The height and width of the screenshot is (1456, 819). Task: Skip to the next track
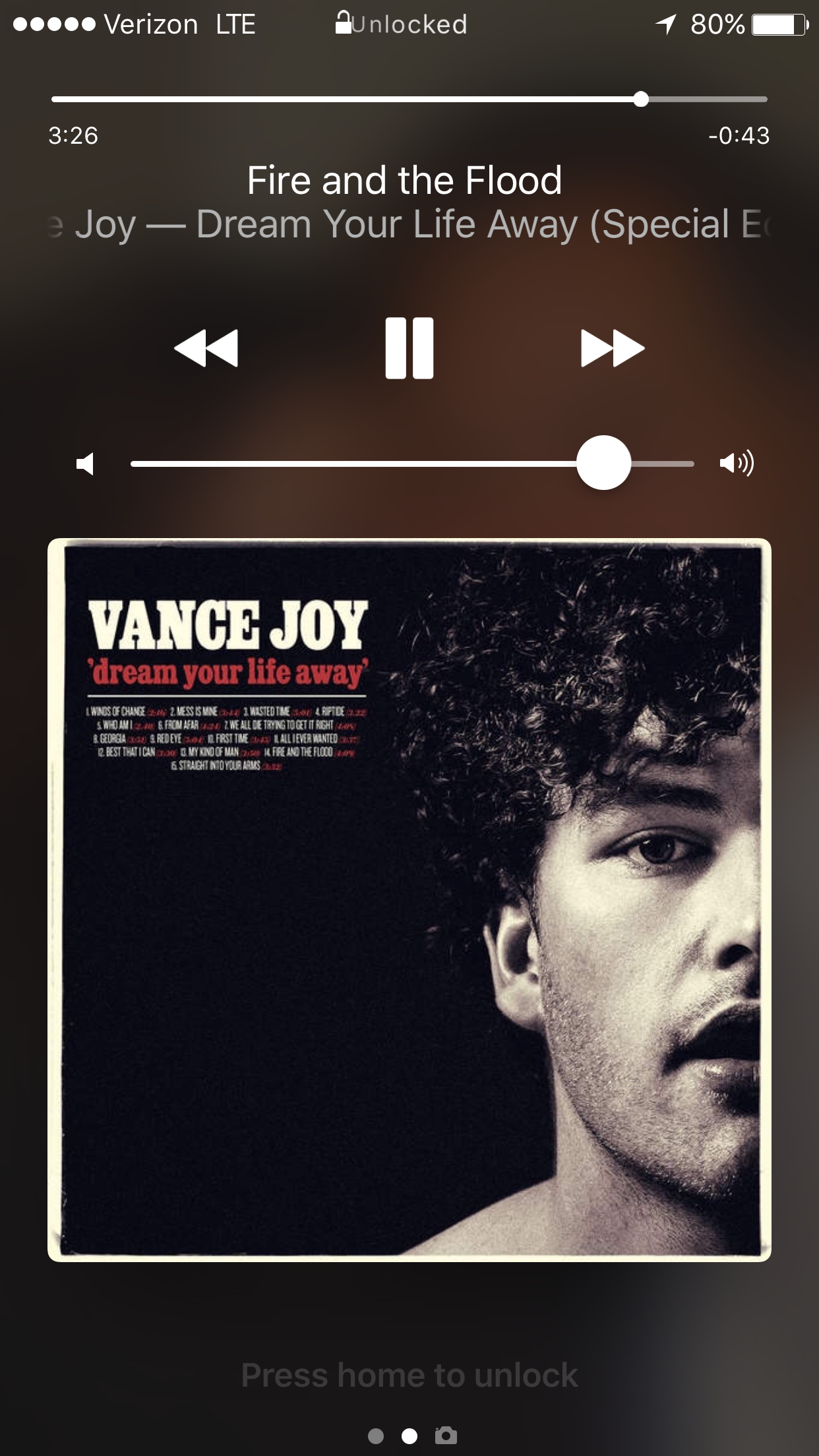[612, 348]
